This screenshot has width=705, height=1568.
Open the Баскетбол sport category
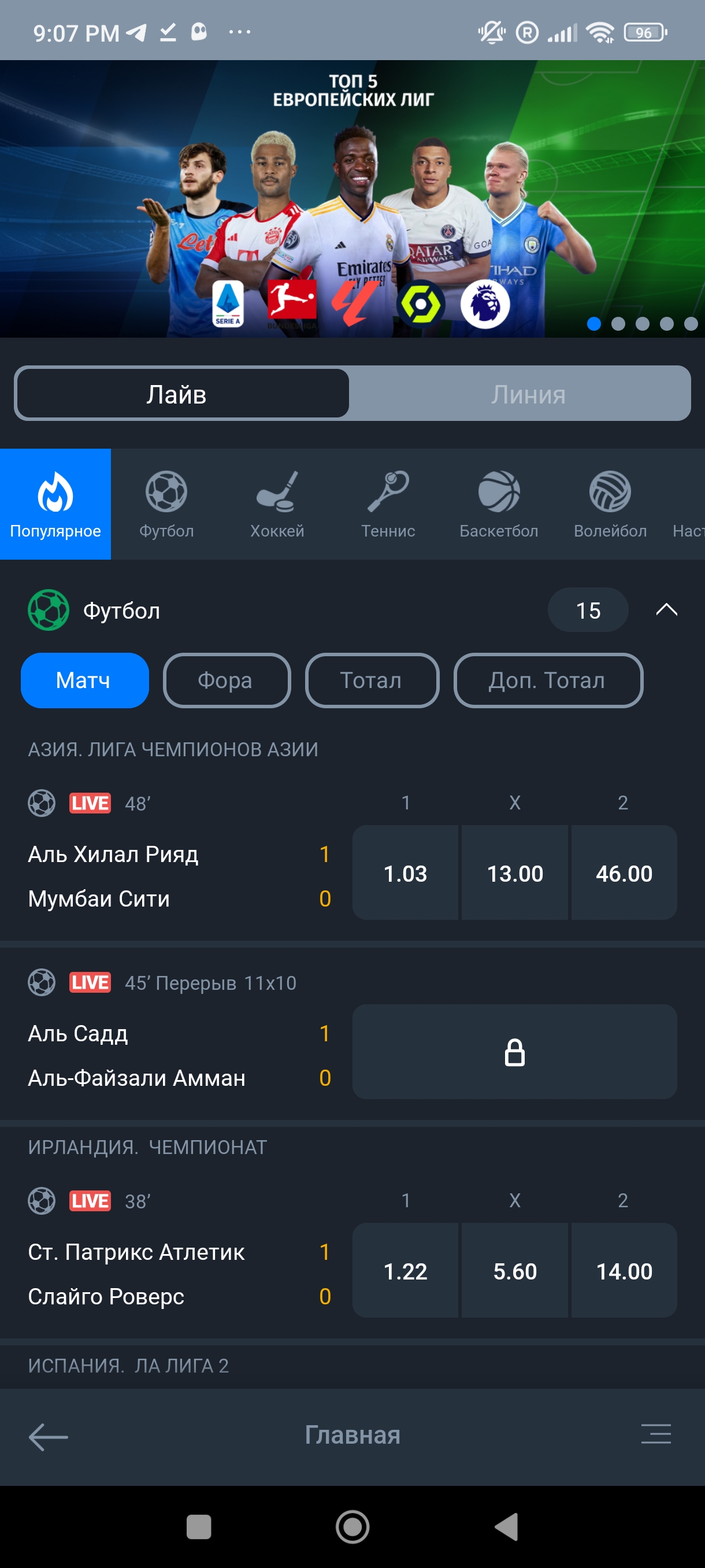[499, 504]
